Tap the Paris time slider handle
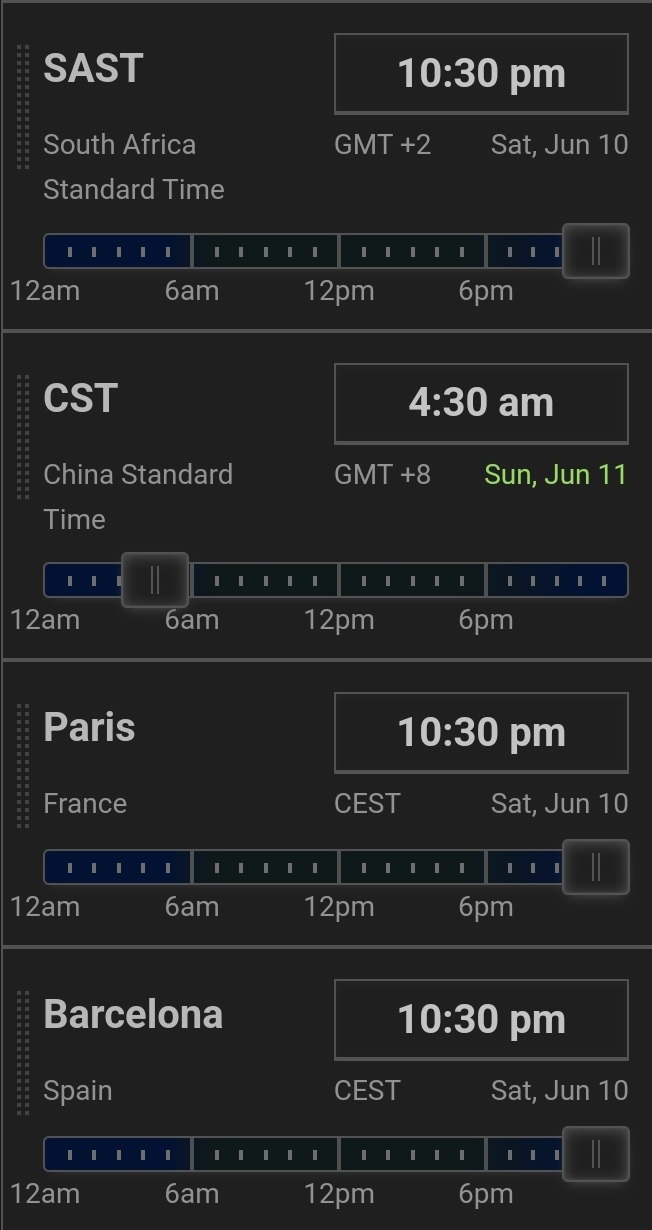This screenshot has height=1230, width=652. (x=595, y=867)
